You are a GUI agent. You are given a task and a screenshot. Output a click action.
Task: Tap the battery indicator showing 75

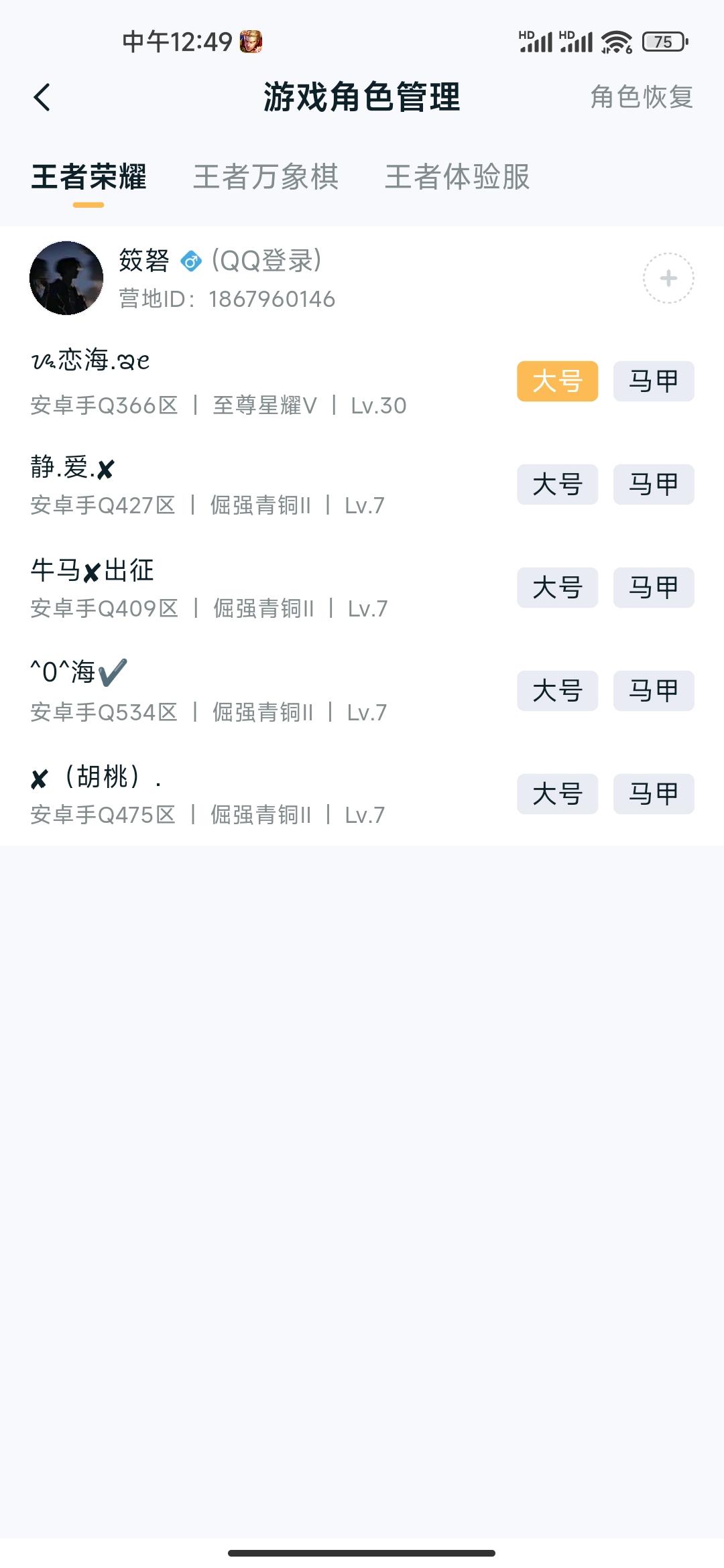coord(660,42)
